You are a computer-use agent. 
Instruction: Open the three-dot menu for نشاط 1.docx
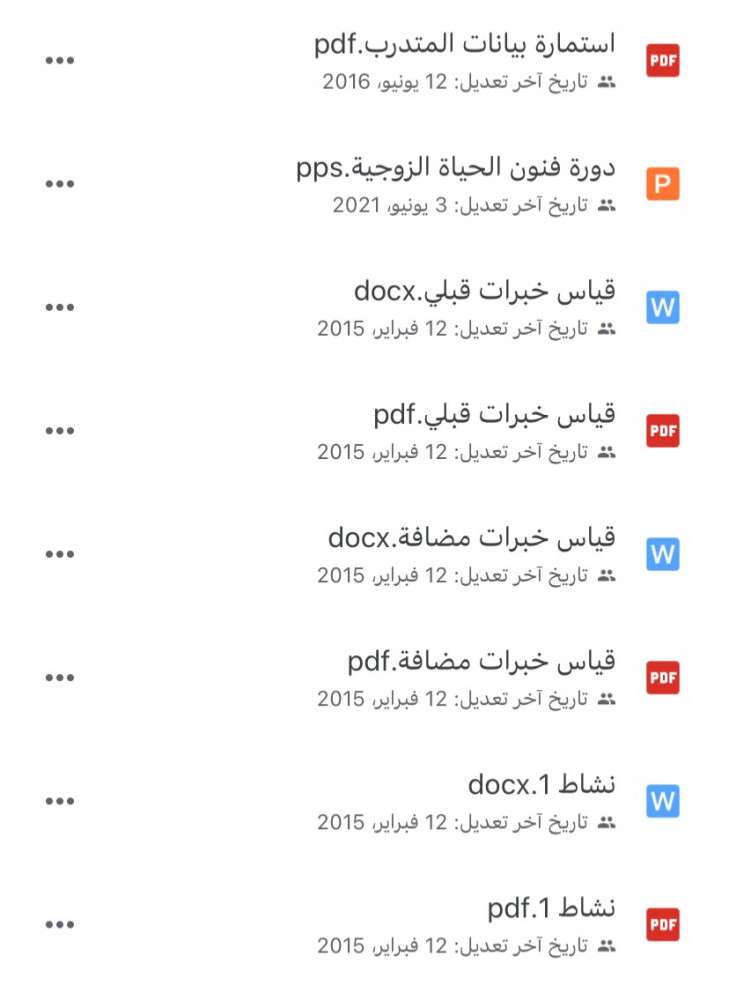click(60, 801)
